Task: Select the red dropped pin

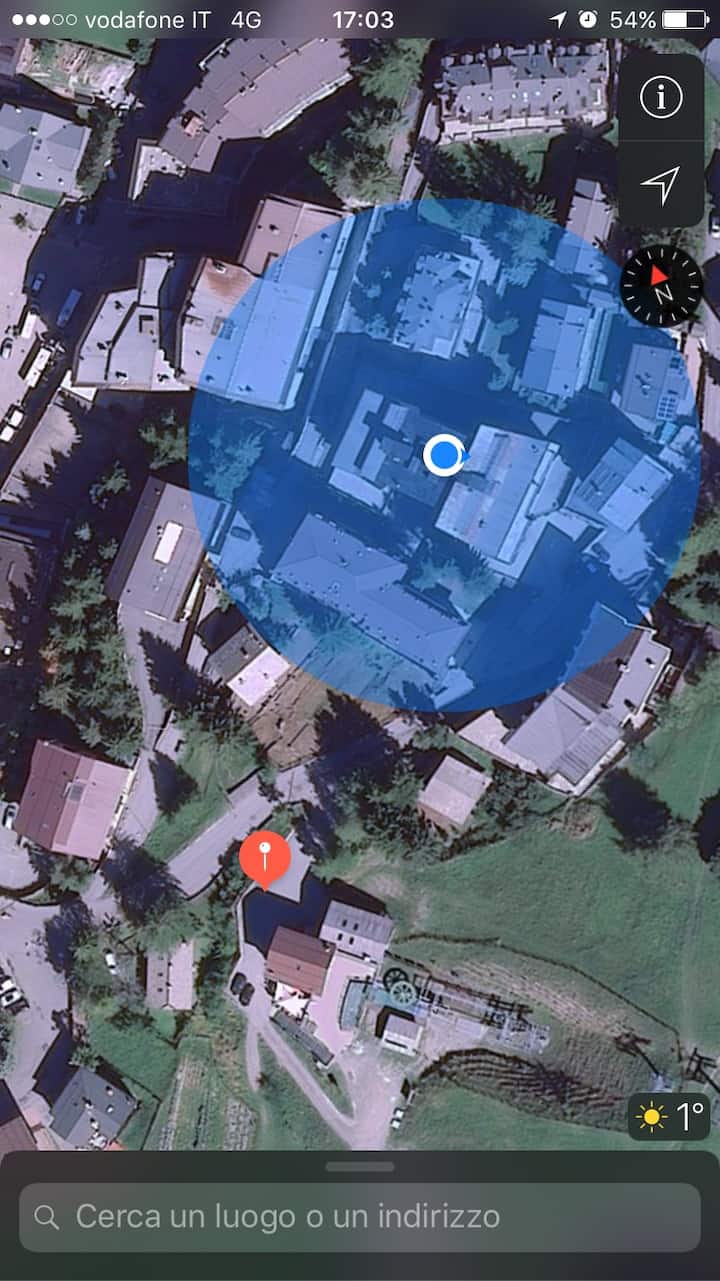Action: click(265, 859)
